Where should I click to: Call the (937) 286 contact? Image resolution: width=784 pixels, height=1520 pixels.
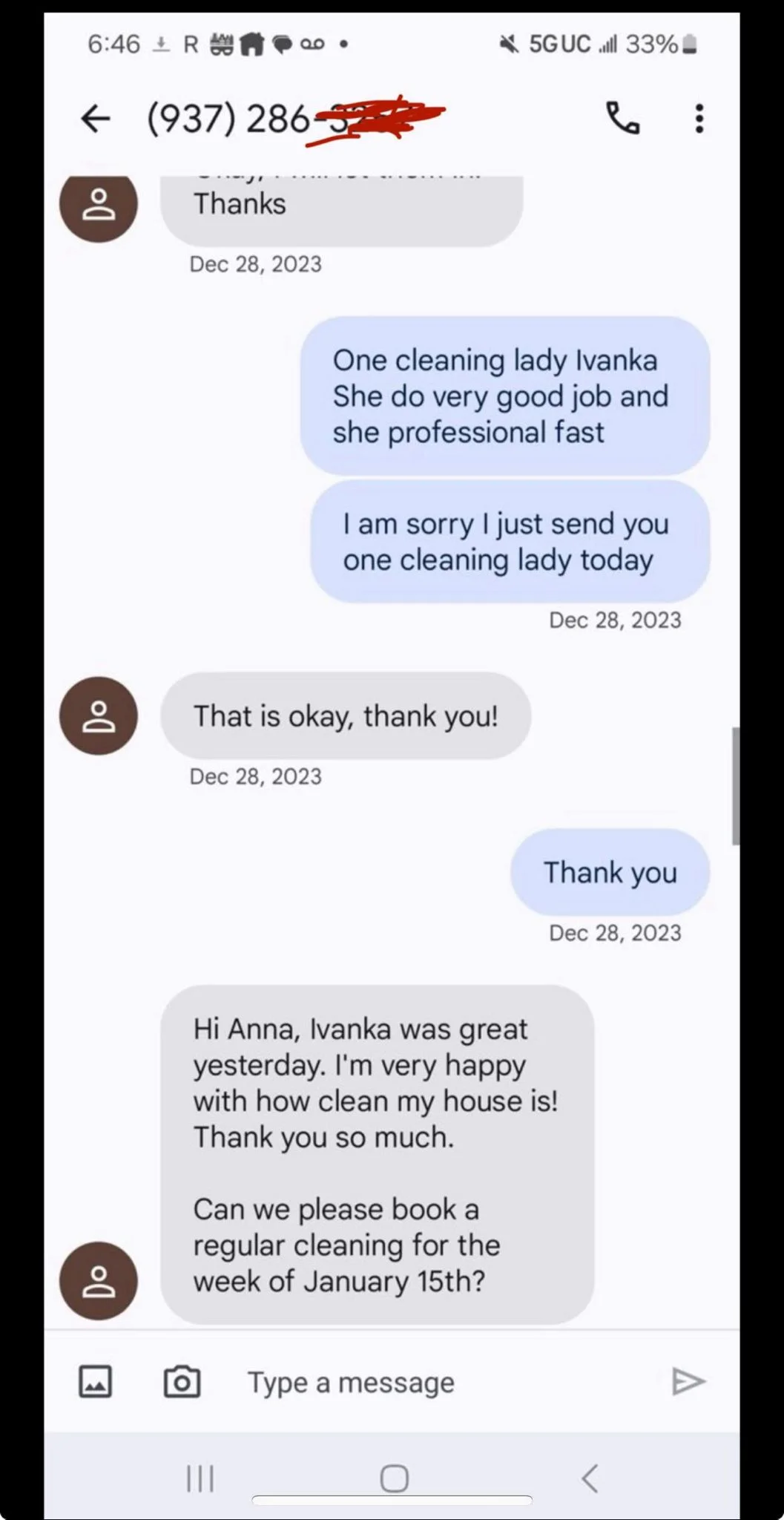[622, 118]
